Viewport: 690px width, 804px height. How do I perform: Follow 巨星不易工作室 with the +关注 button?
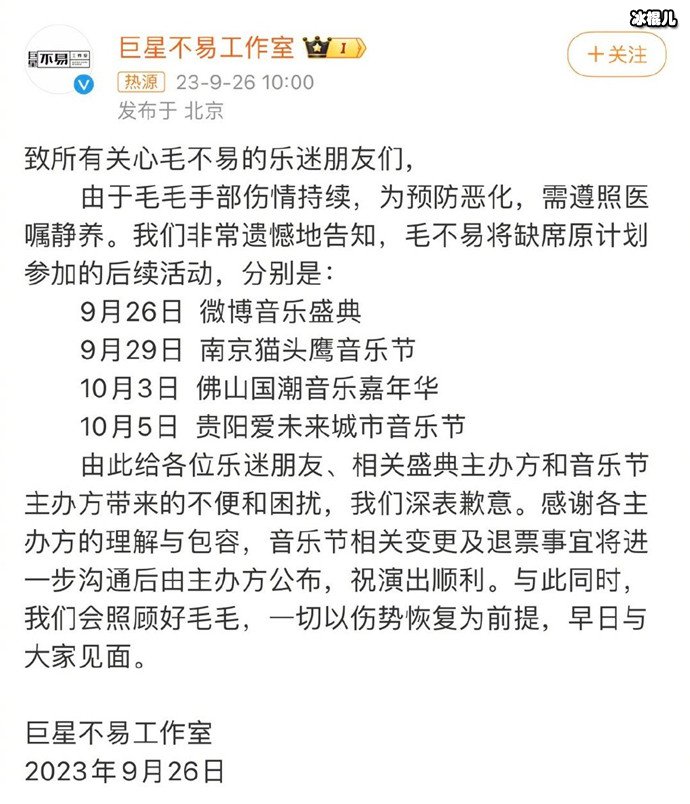[616, 55]
